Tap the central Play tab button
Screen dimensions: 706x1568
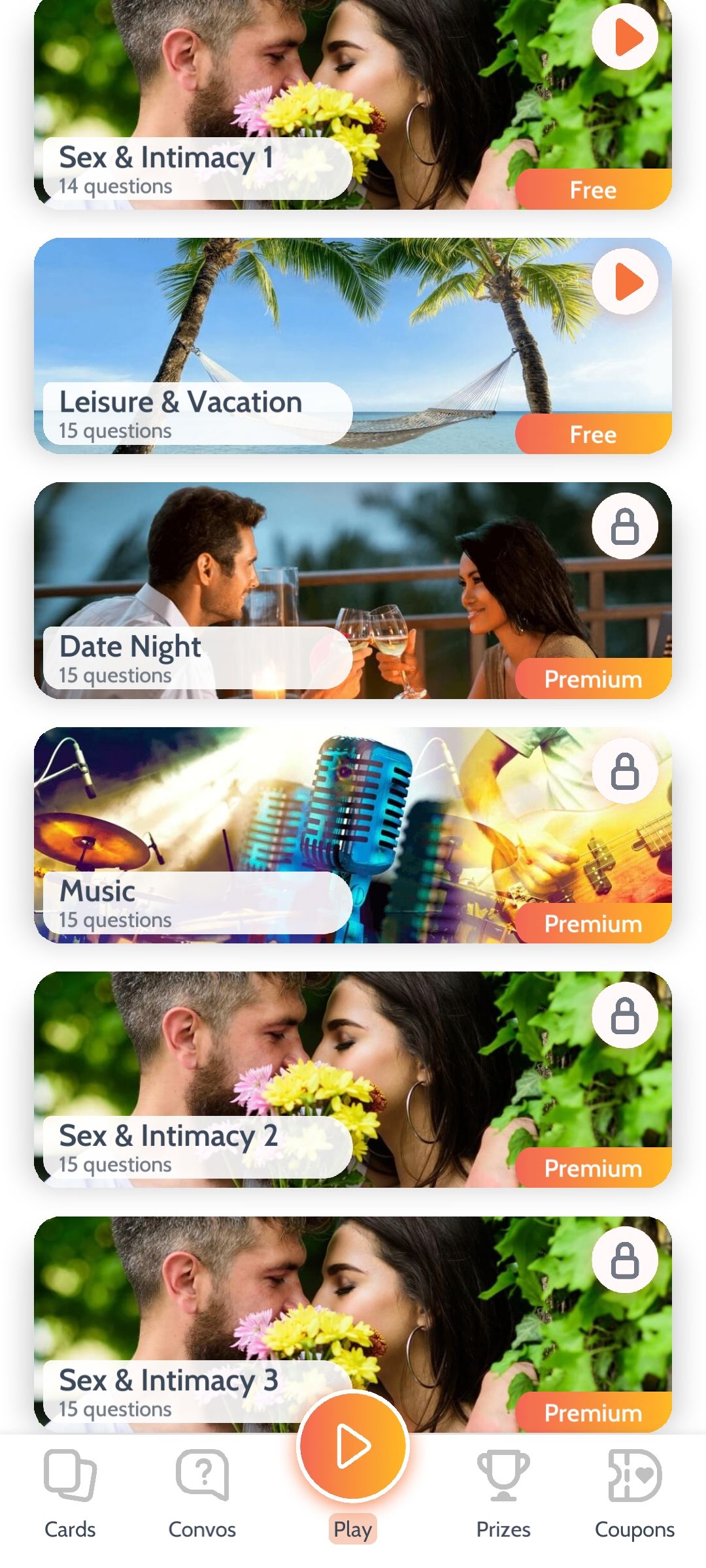pos(353,1447)
